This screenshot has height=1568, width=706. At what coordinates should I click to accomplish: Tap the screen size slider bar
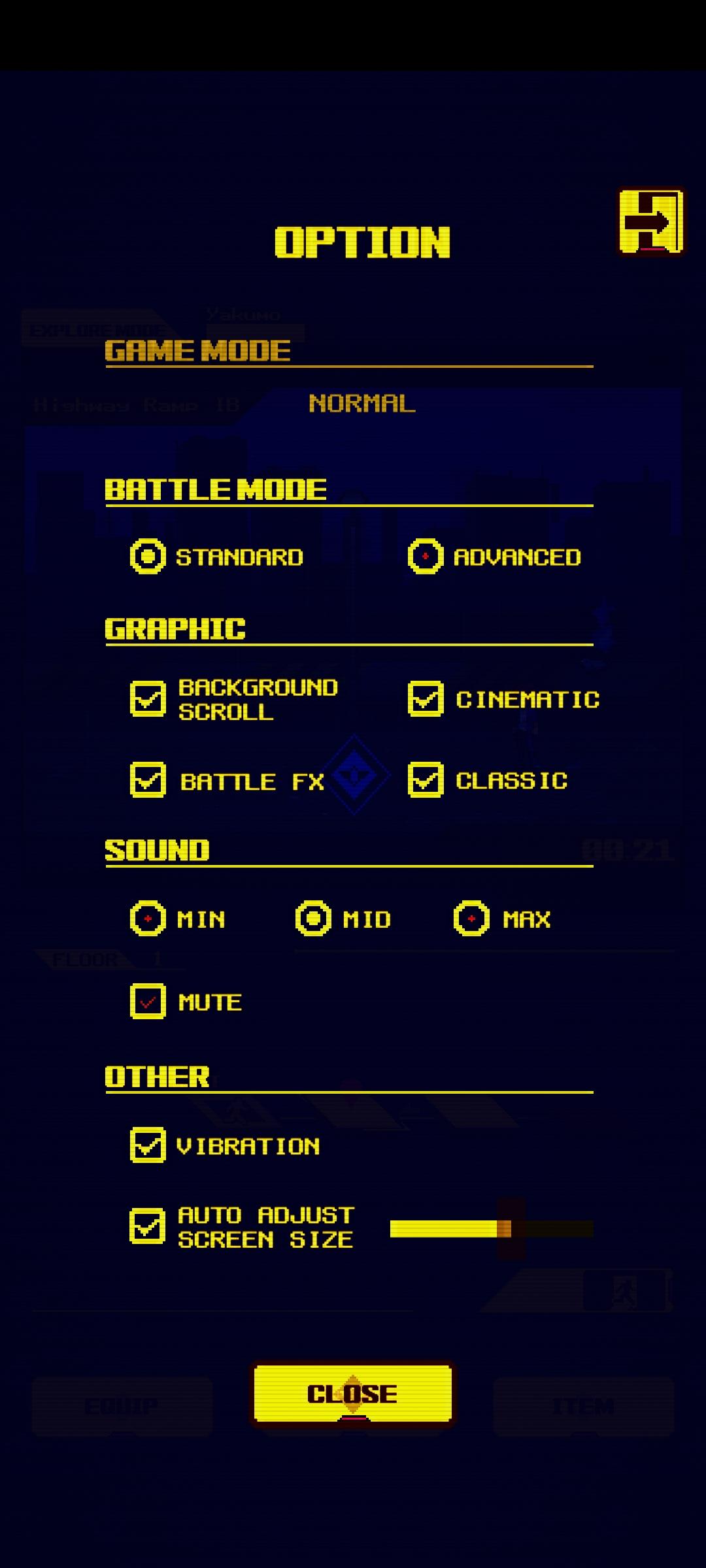[x=490, y=1229]
